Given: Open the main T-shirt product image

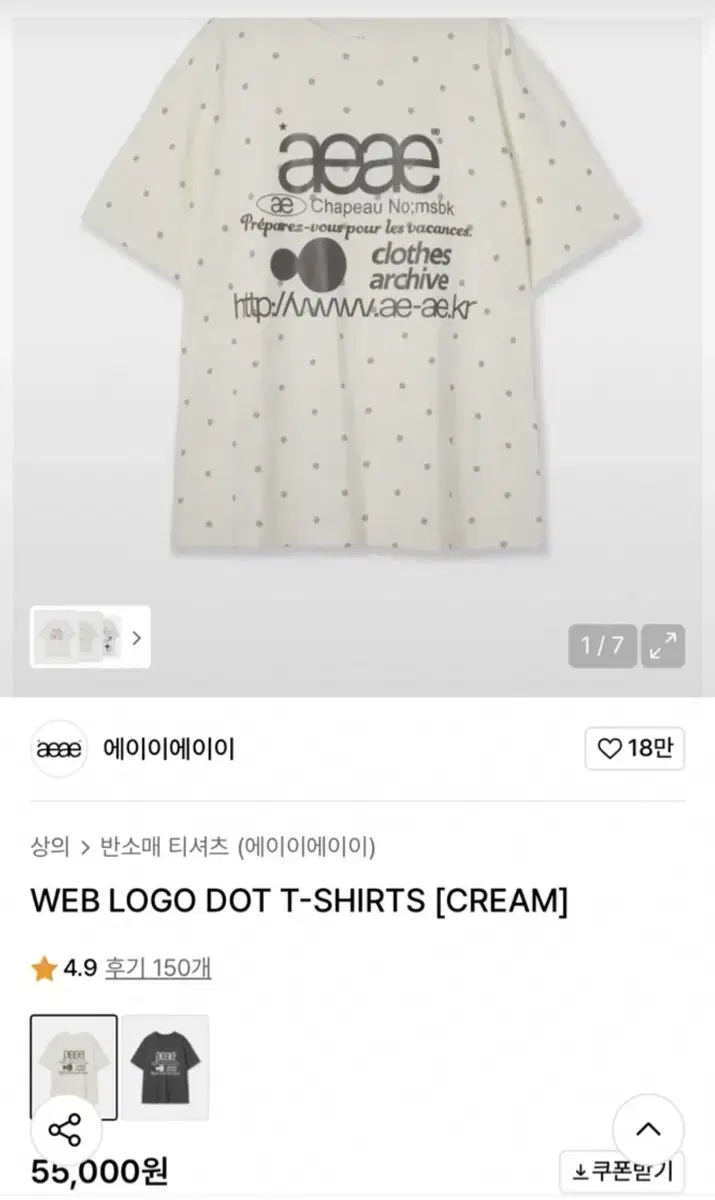Looking at the screenshot, I should coord(357,300).
